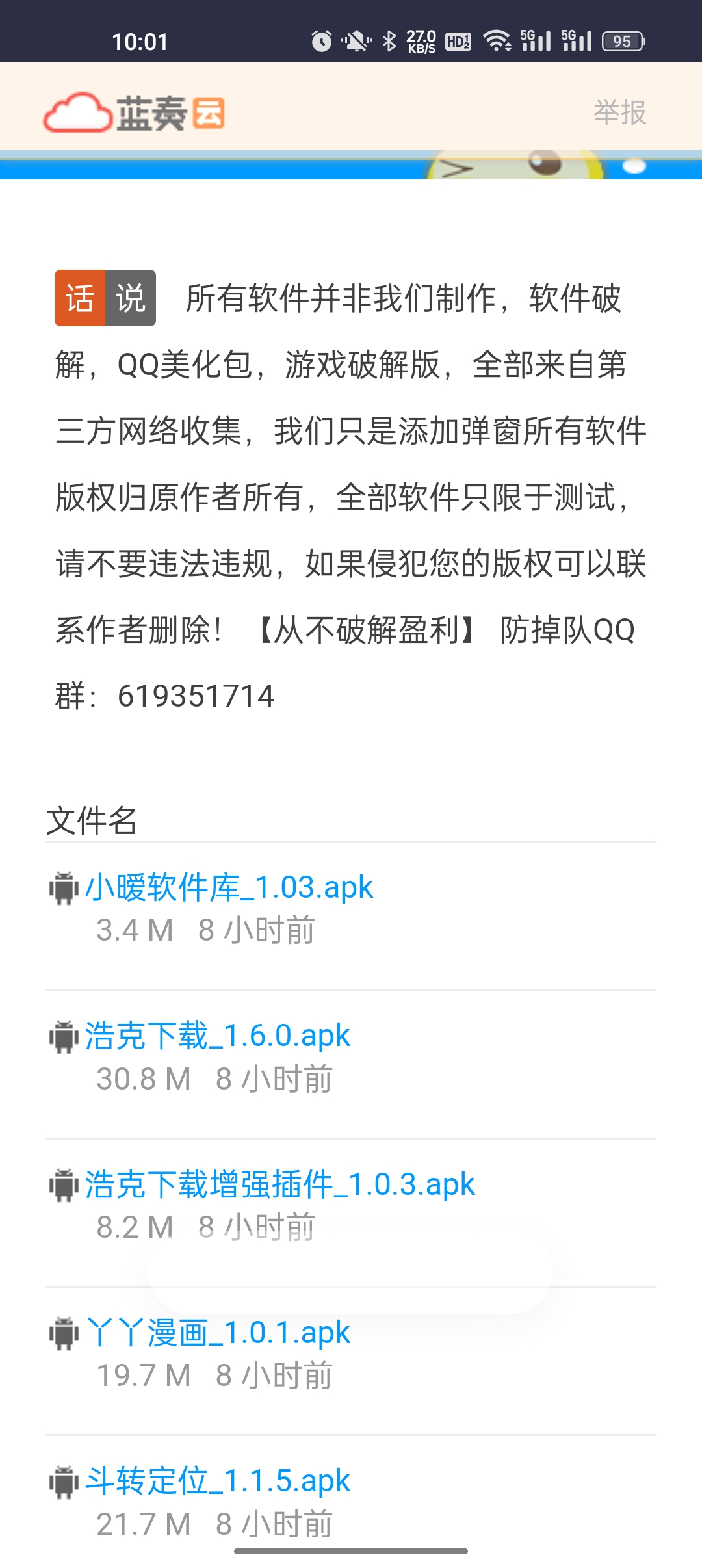The width and height of the screenshot is (702, 1568).
Task: Tap the battery indicator showing 95
Action: click(621, 42)
